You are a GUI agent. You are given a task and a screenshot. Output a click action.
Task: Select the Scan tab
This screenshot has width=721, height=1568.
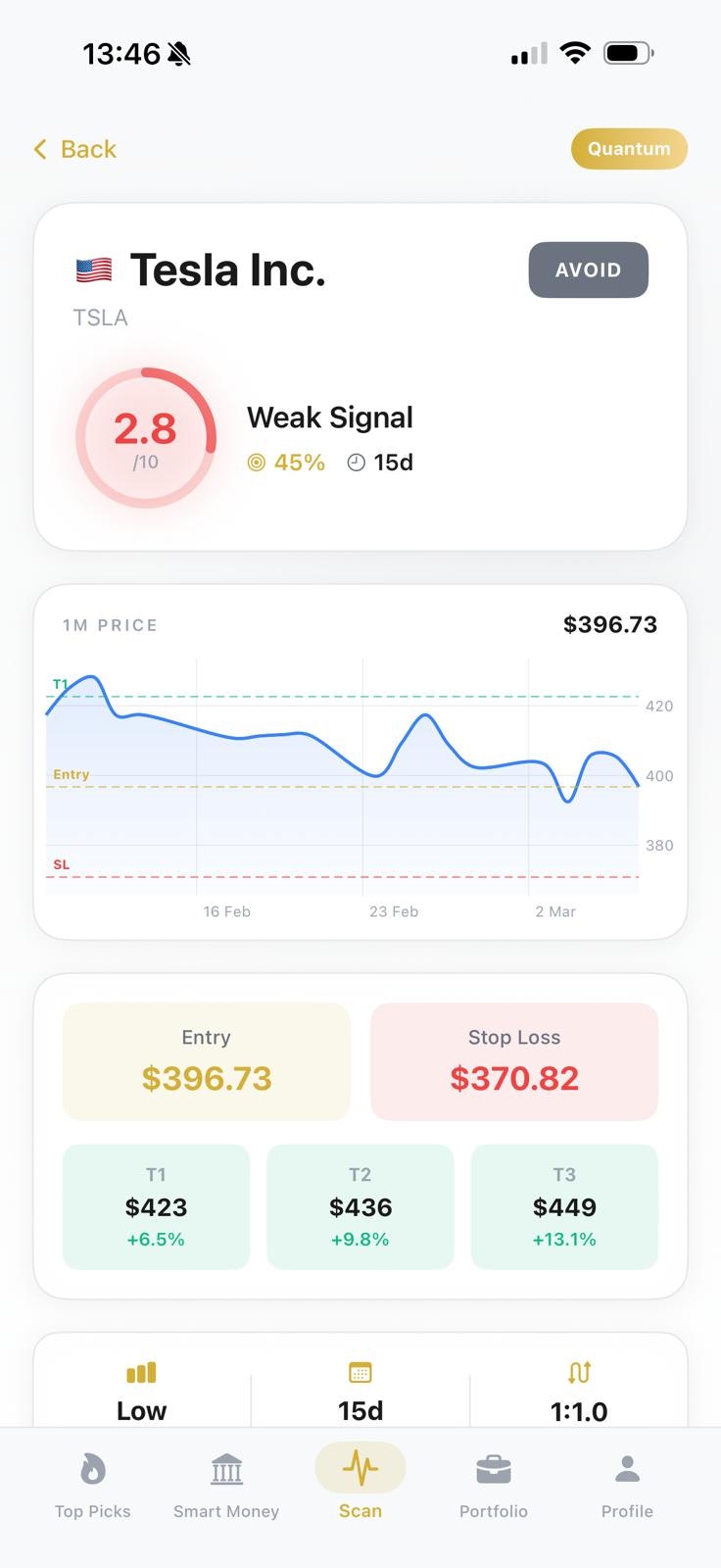click(360, 1485)
